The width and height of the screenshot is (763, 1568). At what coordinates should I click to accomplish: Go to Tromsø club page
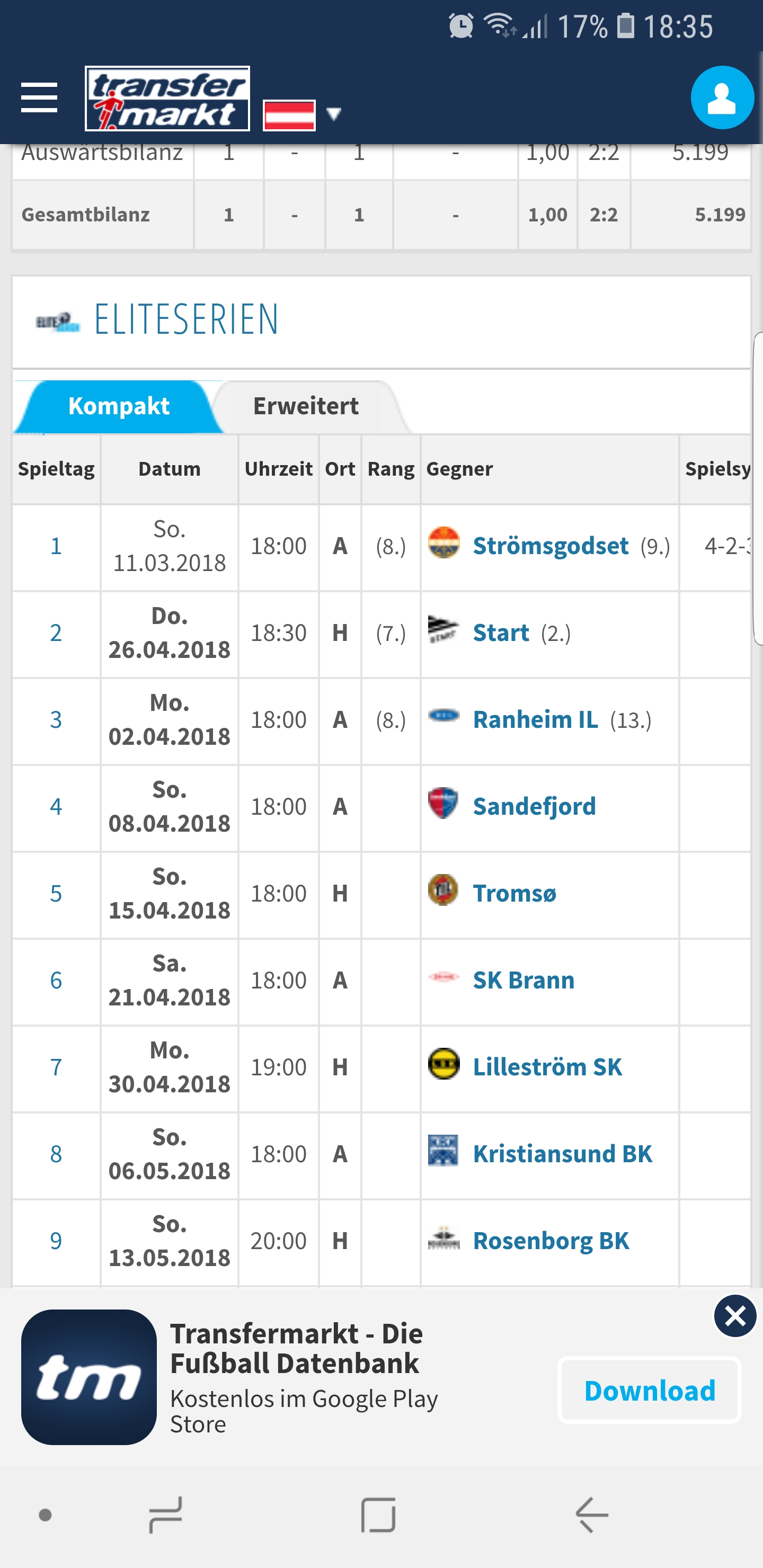tap(514, 894)
